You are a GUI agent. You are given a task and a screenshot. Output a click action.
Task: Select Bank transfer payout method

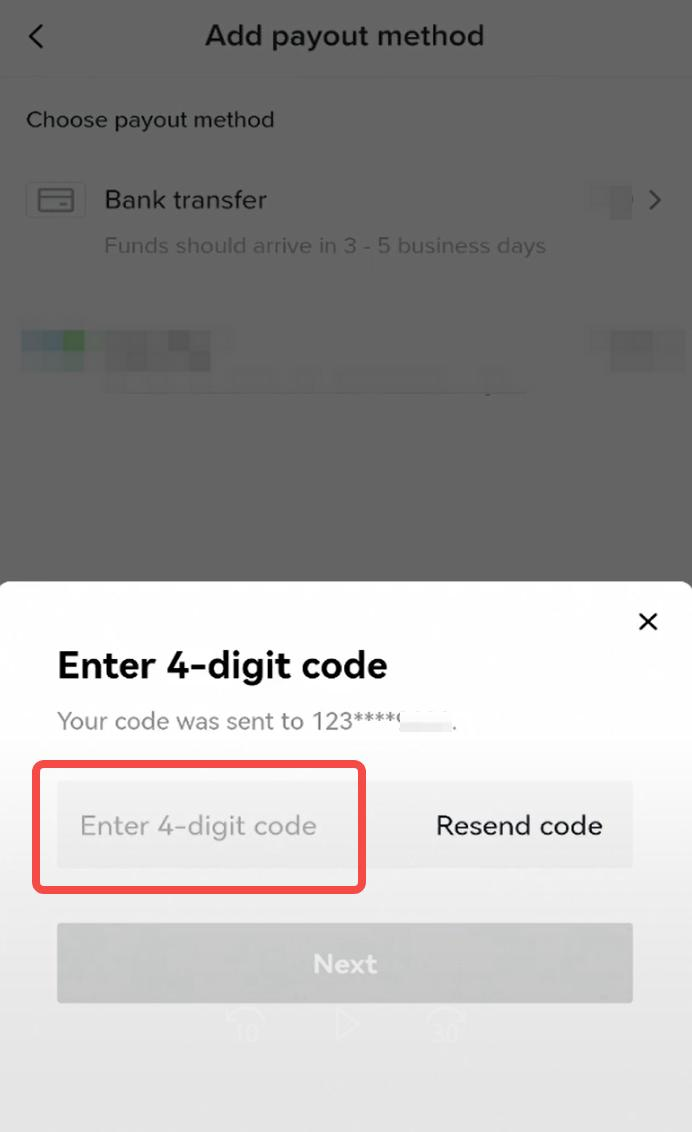tap(345, 201)
